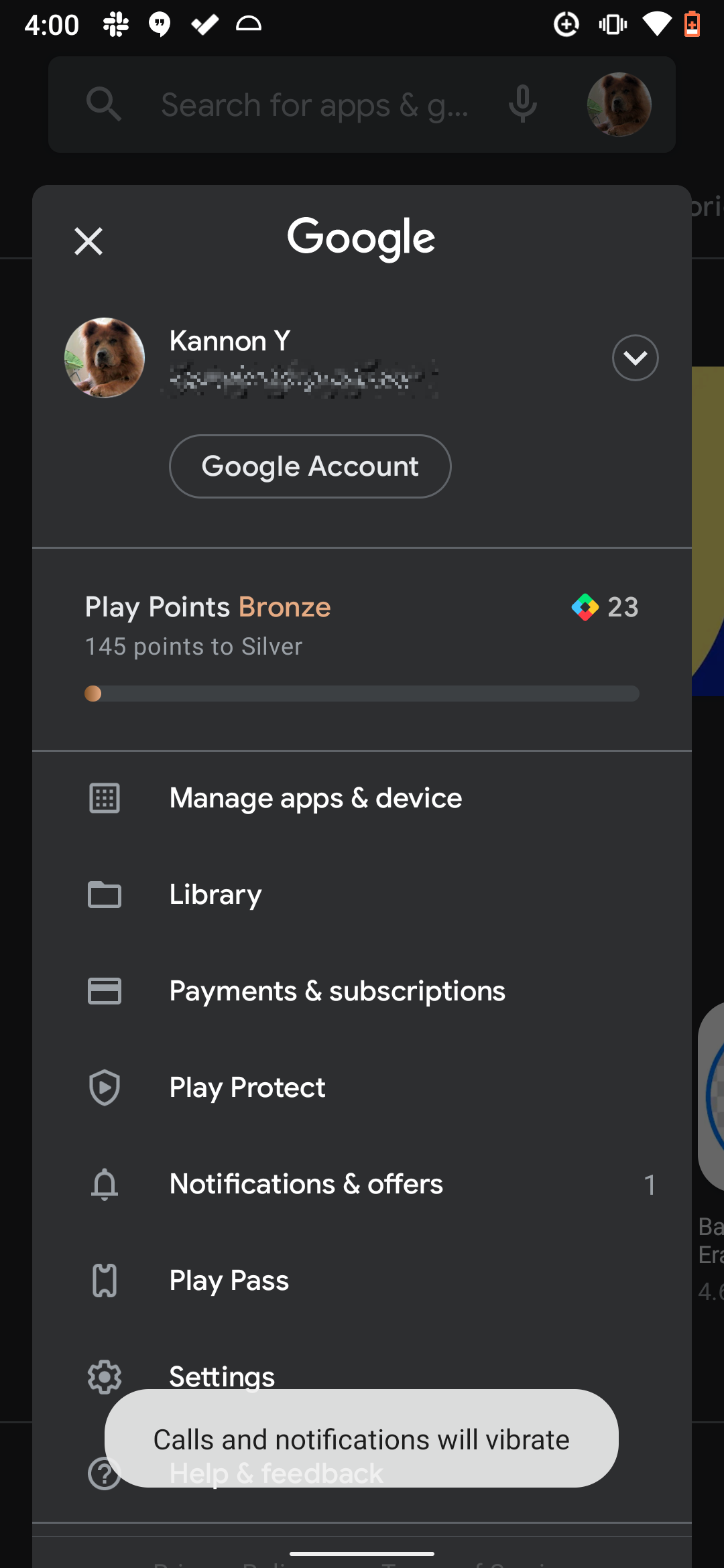
Task: Tap the Notifications & offers bell icon
Action: (104, 1183)
